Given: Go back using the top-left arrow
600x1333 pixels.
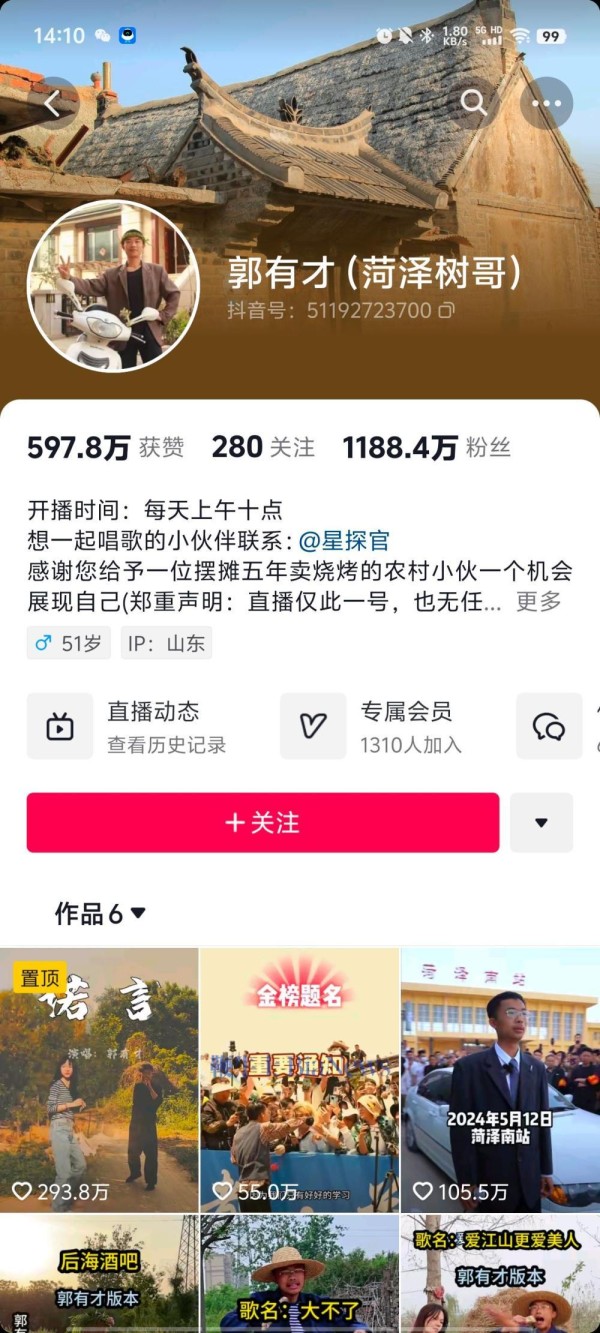Looking at the screenshot, I should pos(53,104).
